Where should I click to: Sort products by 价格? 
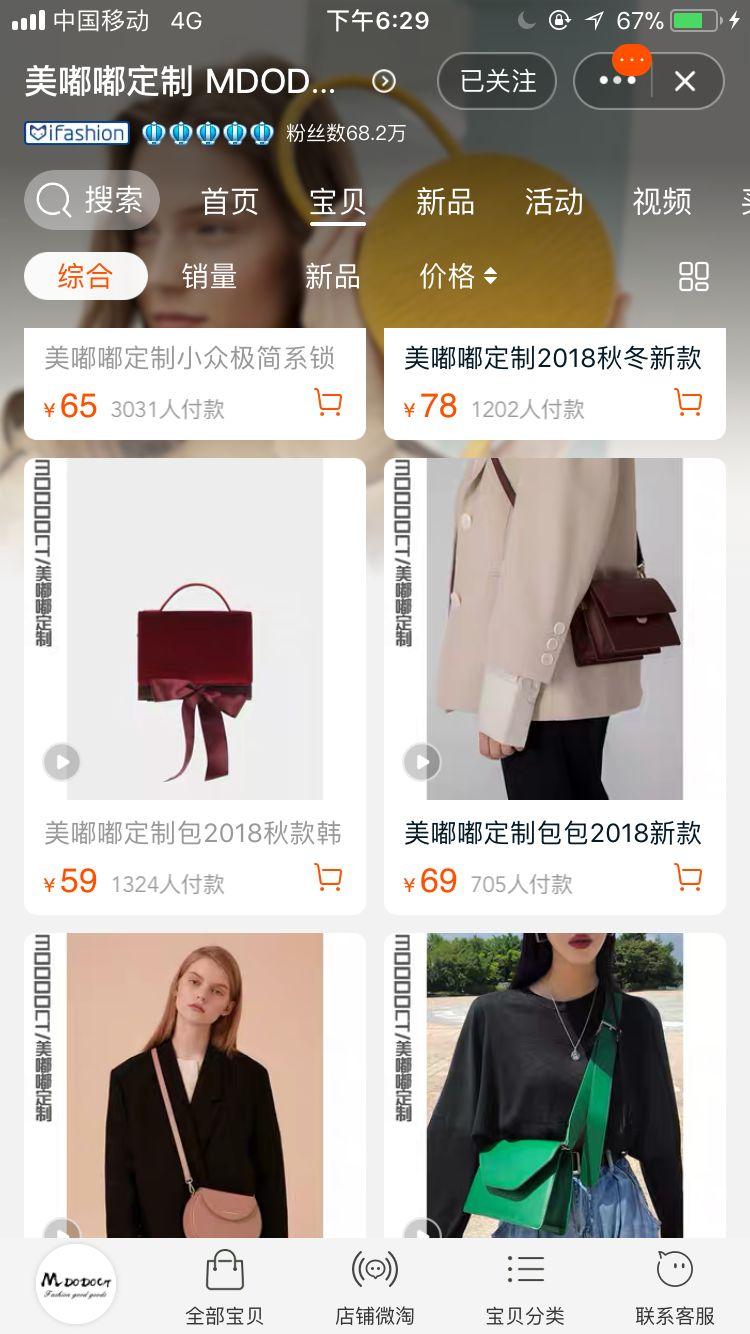point(457,276)
